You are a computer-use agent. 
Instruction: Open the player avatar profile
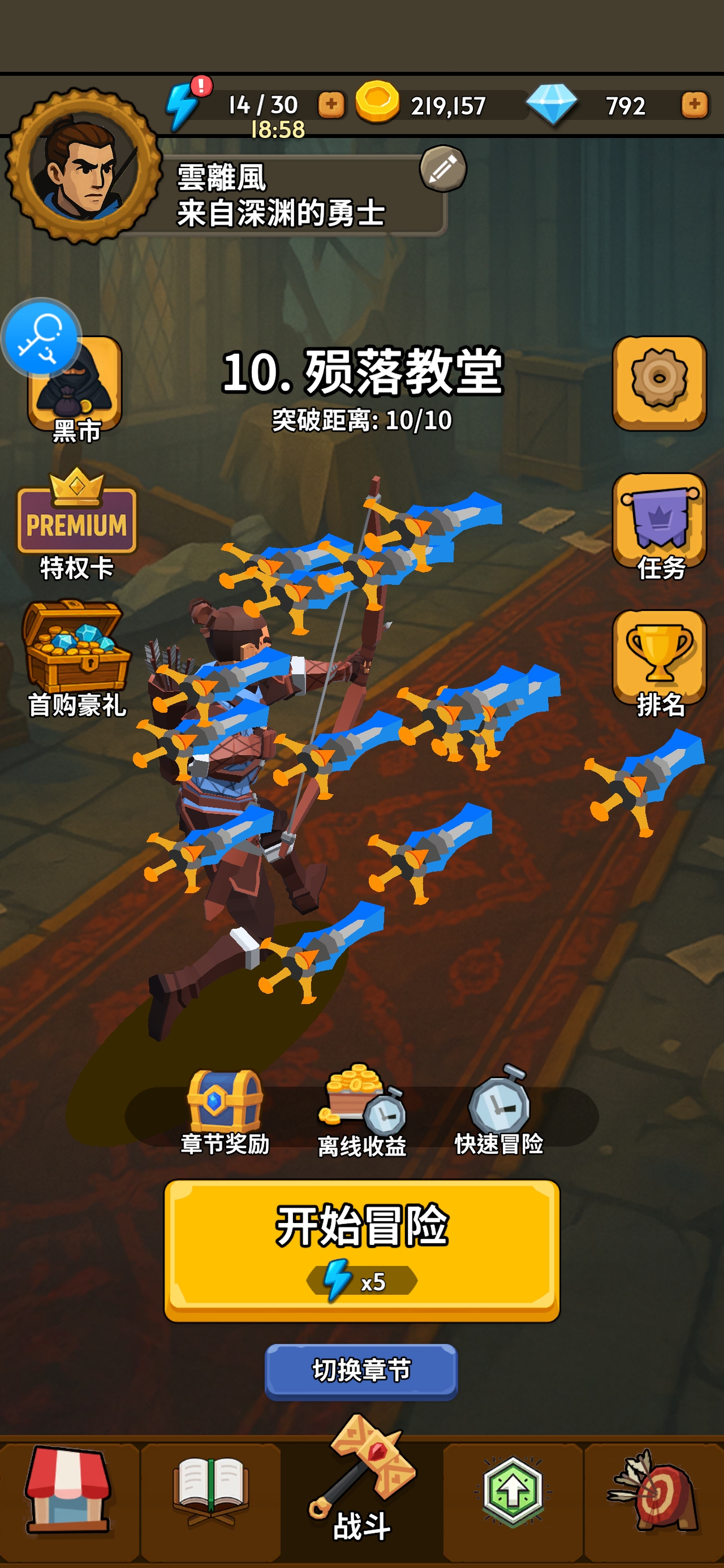(x=83, y=166)
